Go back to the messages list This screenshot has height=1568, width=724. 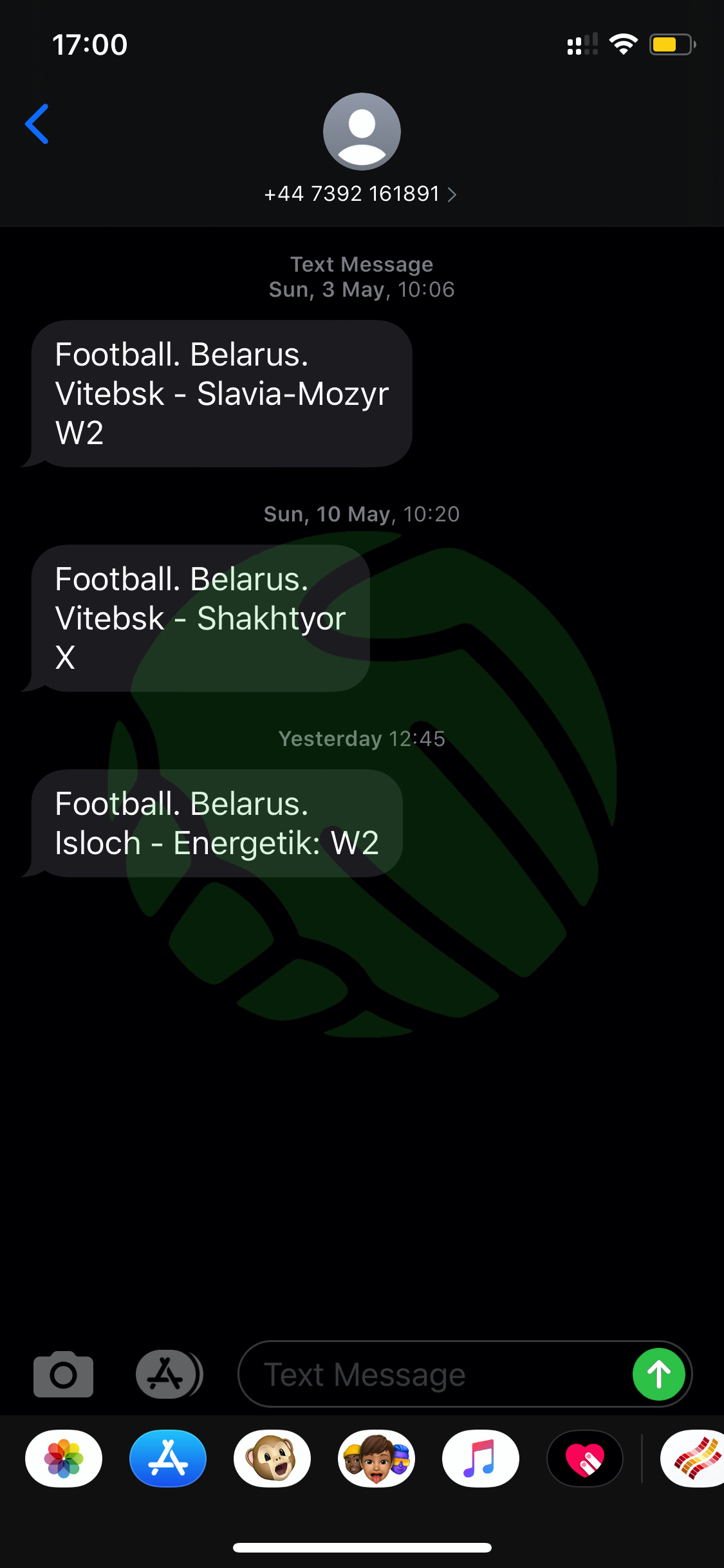[x=37, y=124]
